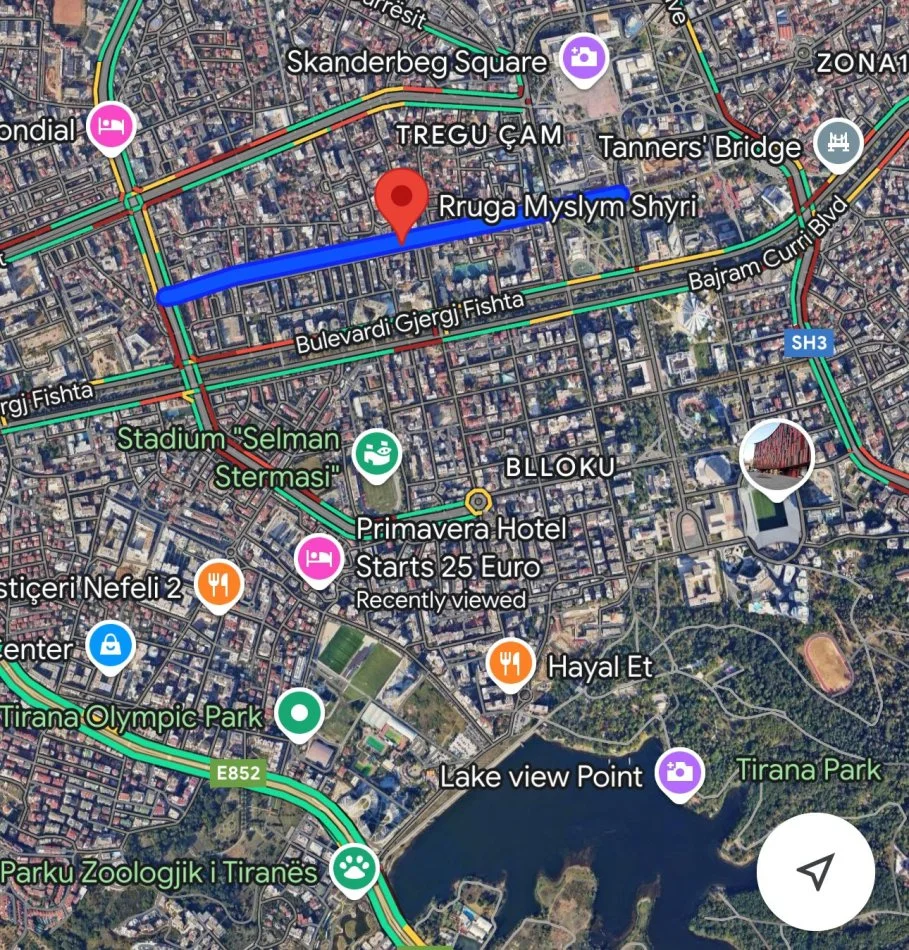Select the hotel pin near Mondial
909x950 pixels.
coord(110,127)
